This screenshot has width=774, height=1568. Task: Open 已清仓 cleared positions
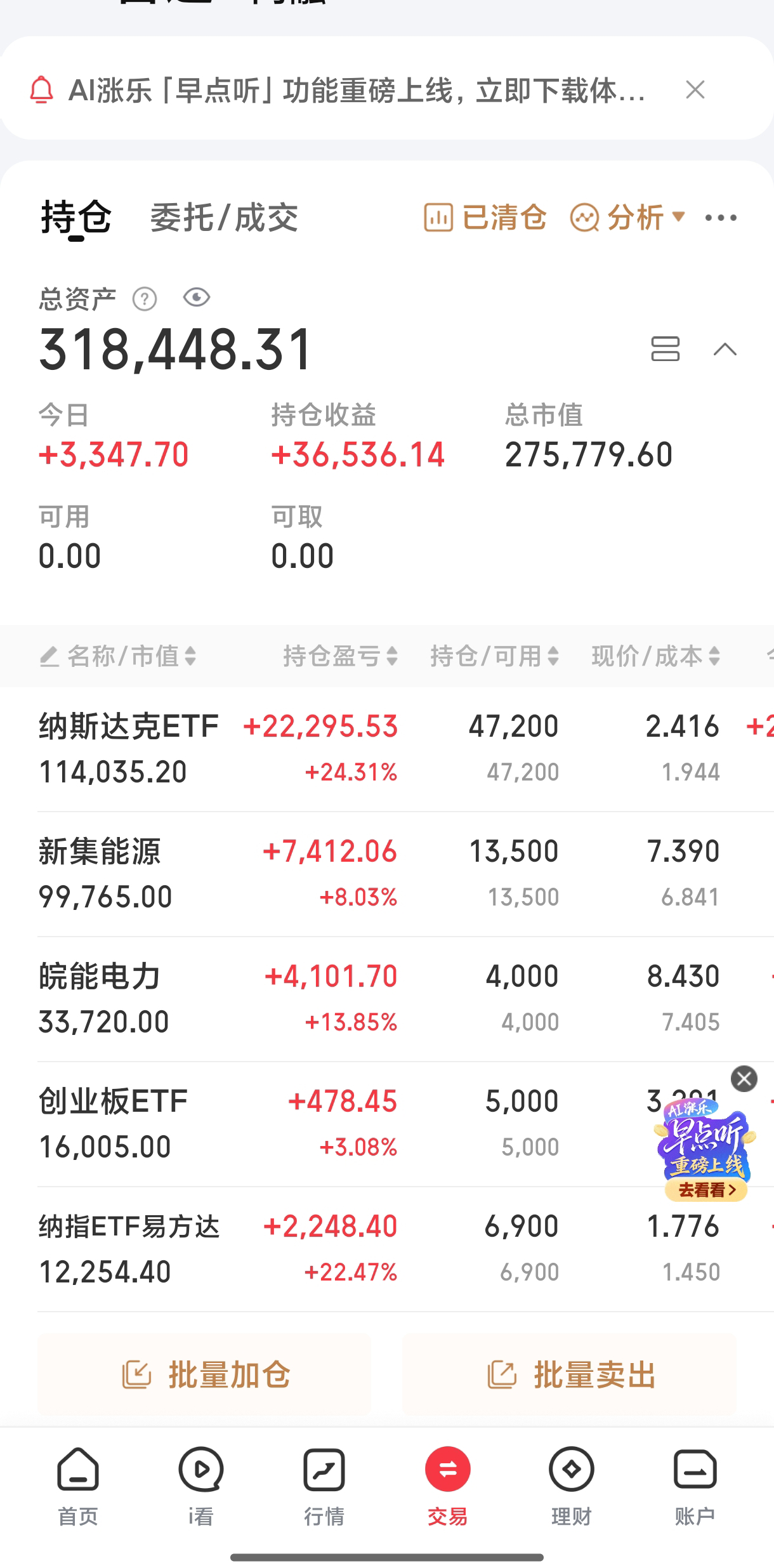[485, 218]
